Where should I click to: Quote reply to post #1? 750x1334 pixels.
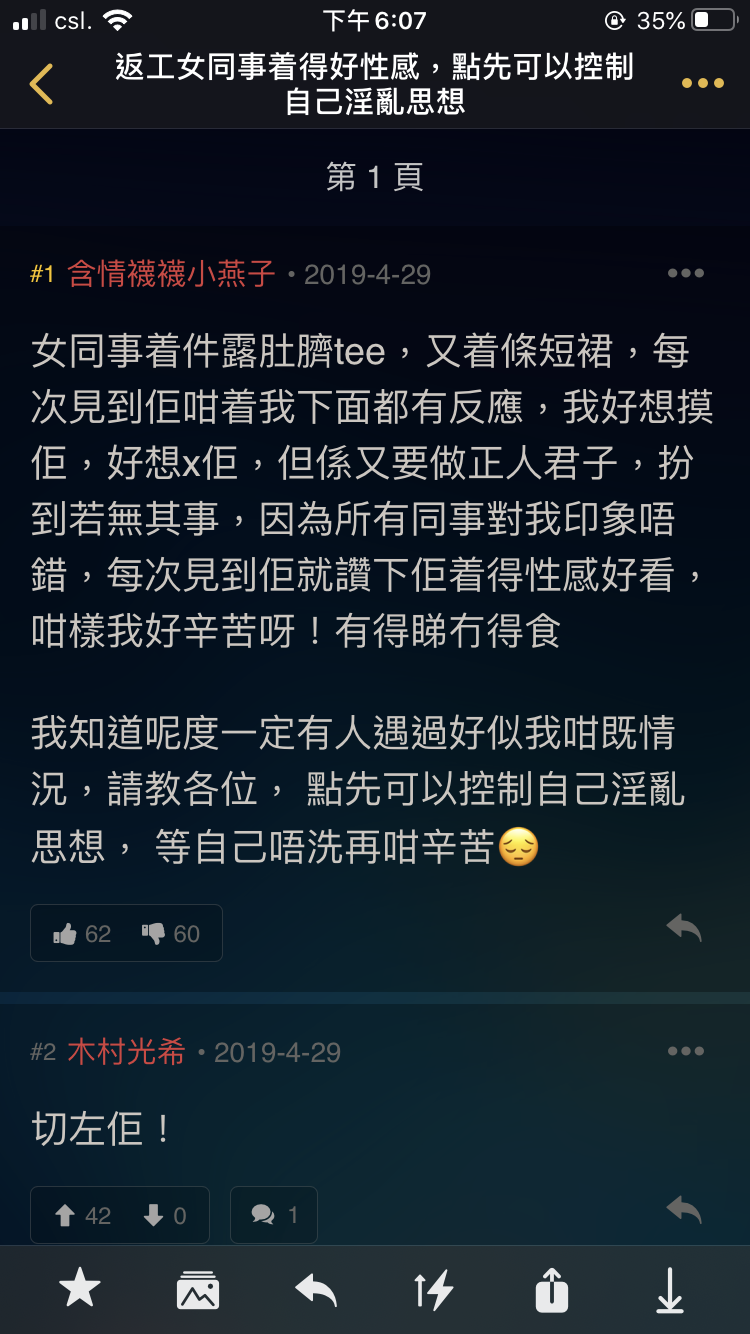[x=684, y=929]
